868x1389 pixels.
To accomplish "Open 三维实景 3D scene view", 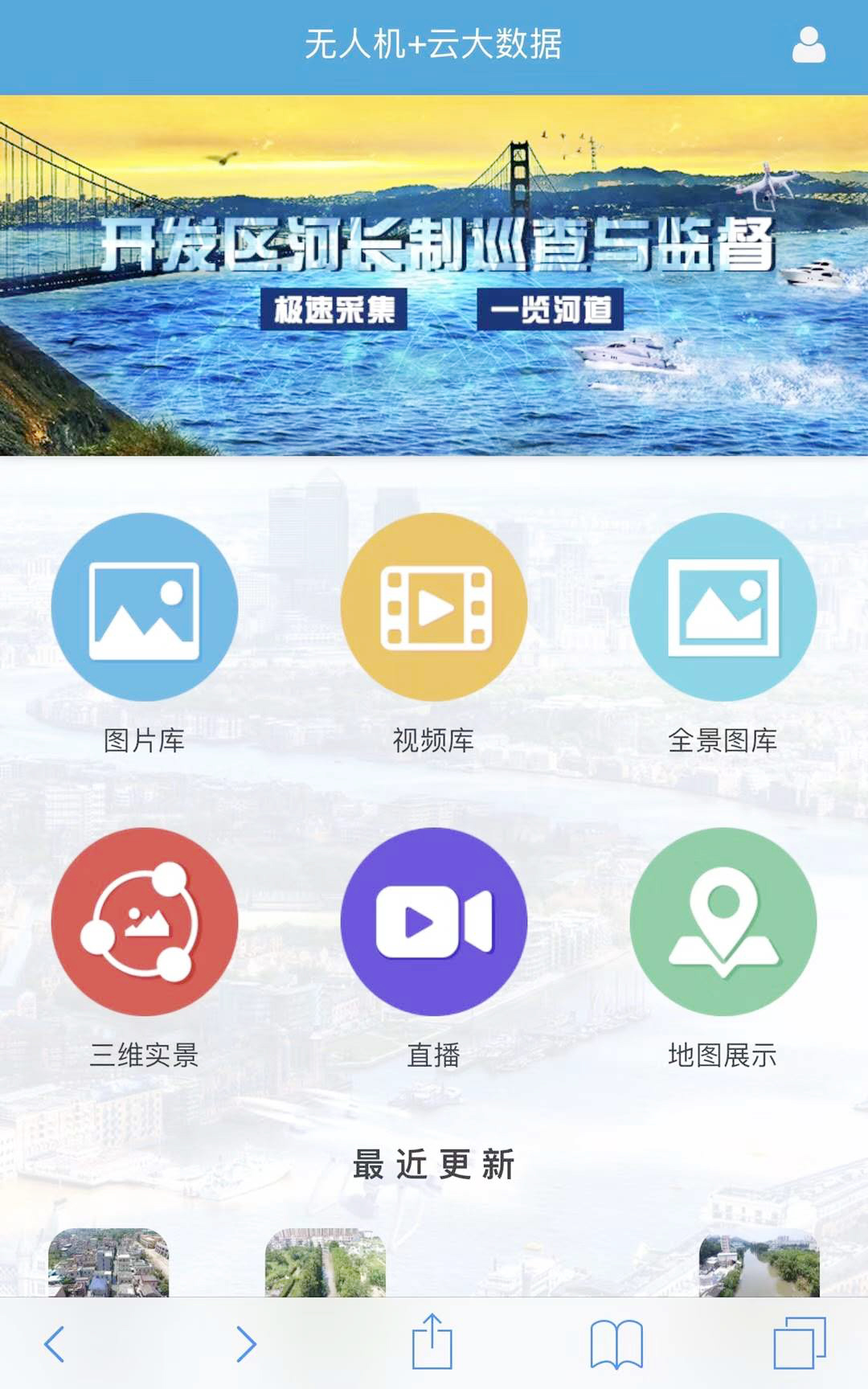I will pyautogui.click(x=145, y=921).
